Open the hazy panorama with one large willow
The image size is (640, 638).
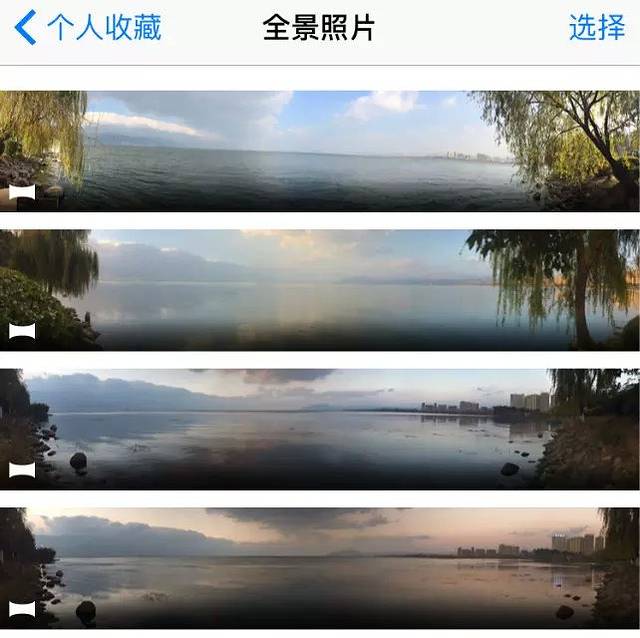(320, 289)
